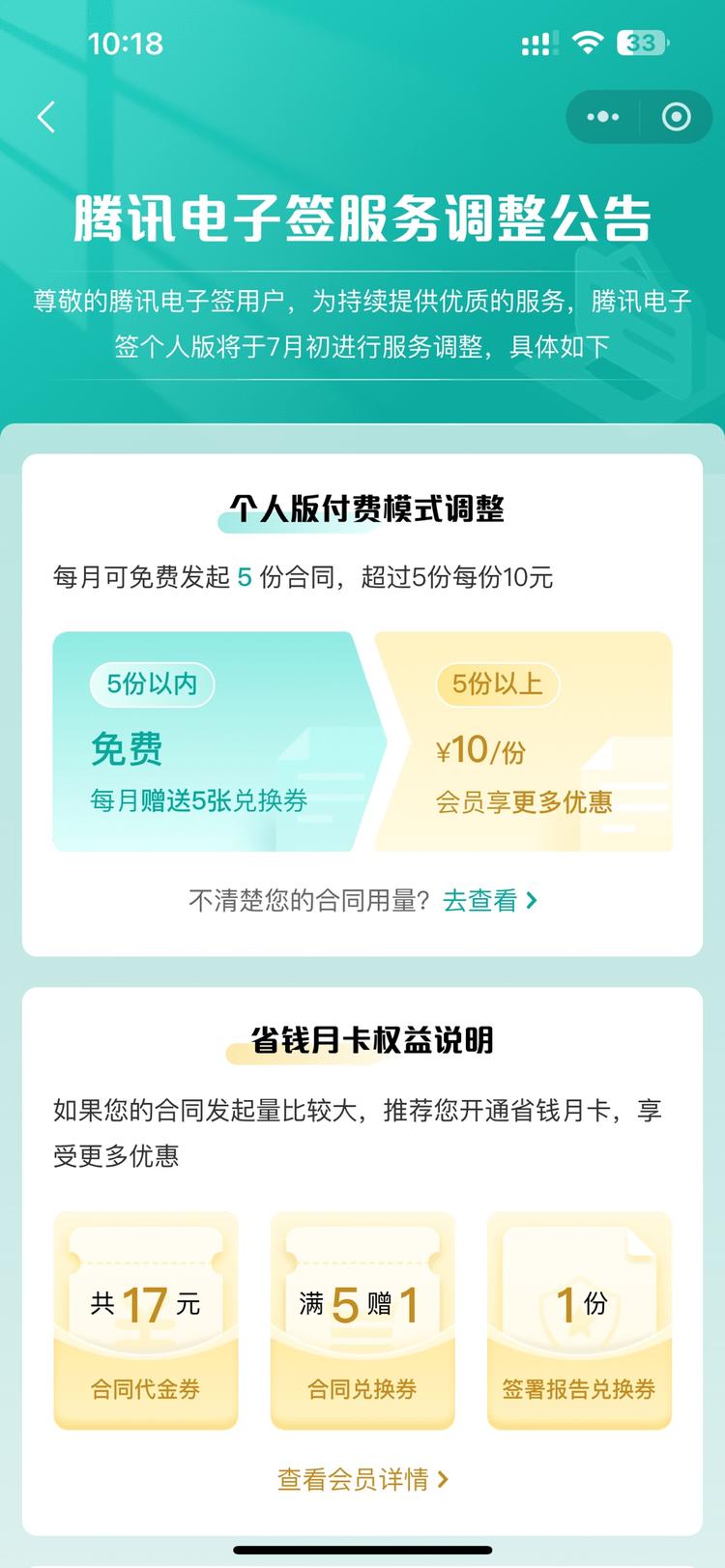Select the 5份以内 free tier card
The image size is (725, 1568).
206,741
